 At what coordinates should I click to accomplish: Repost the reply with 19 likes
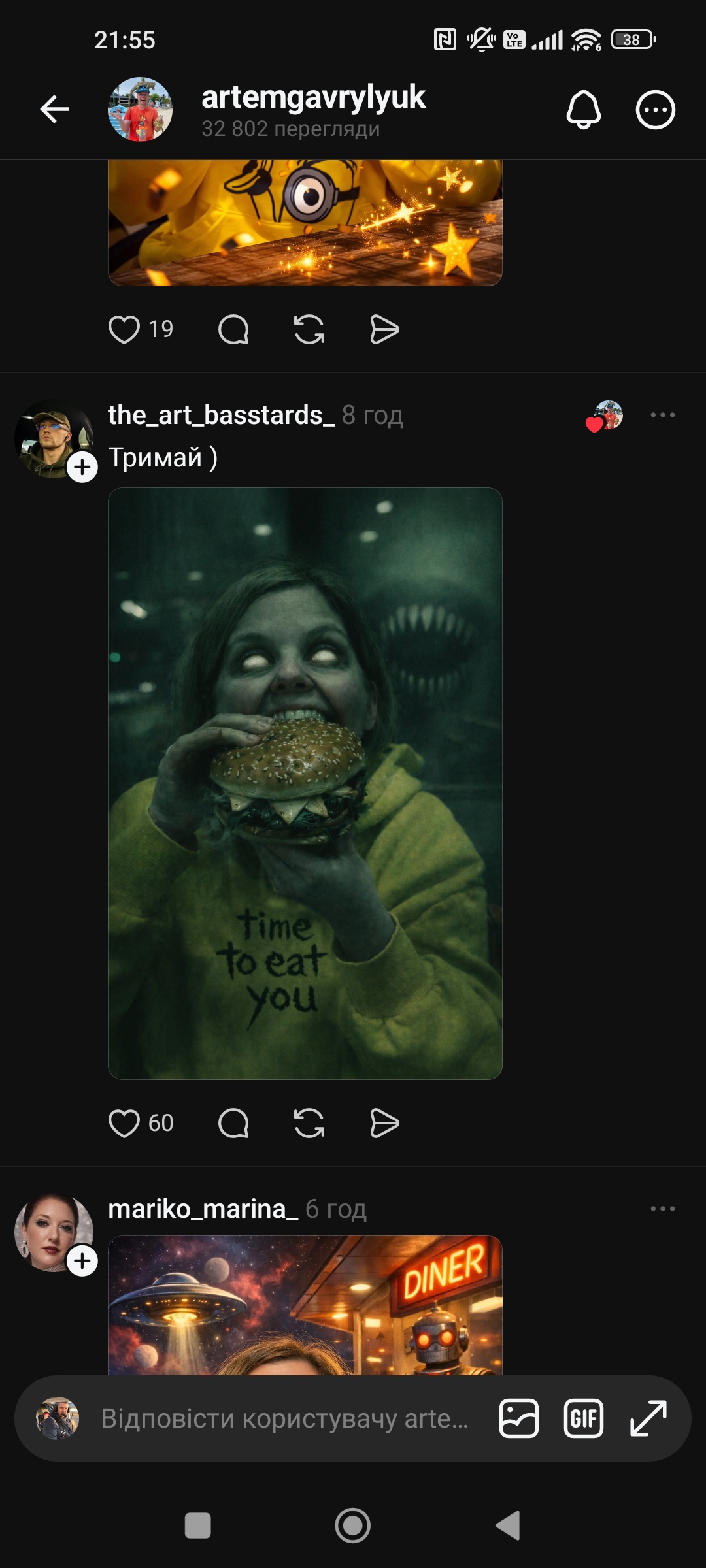(309, 329)
